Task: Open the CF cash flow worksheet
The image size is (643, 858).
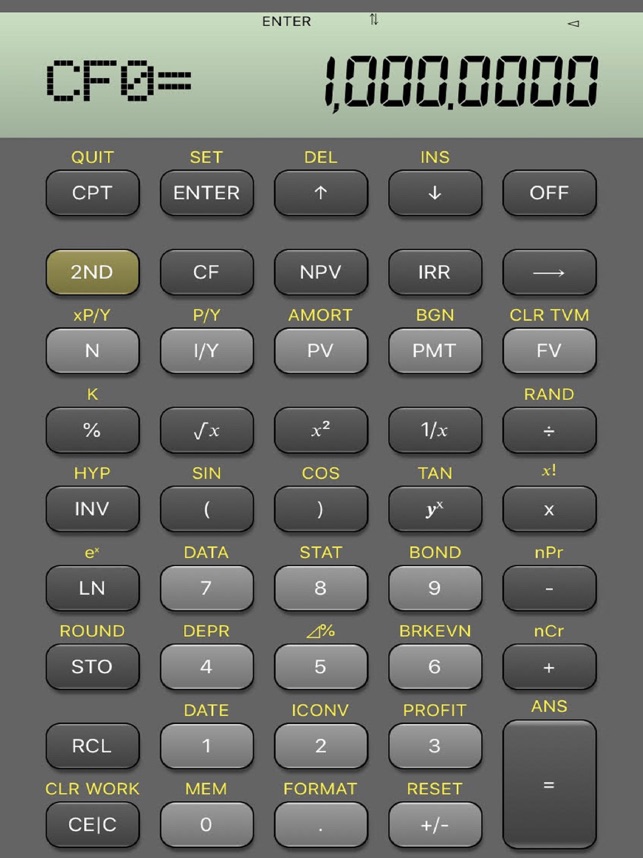Action: pos(206,272)
